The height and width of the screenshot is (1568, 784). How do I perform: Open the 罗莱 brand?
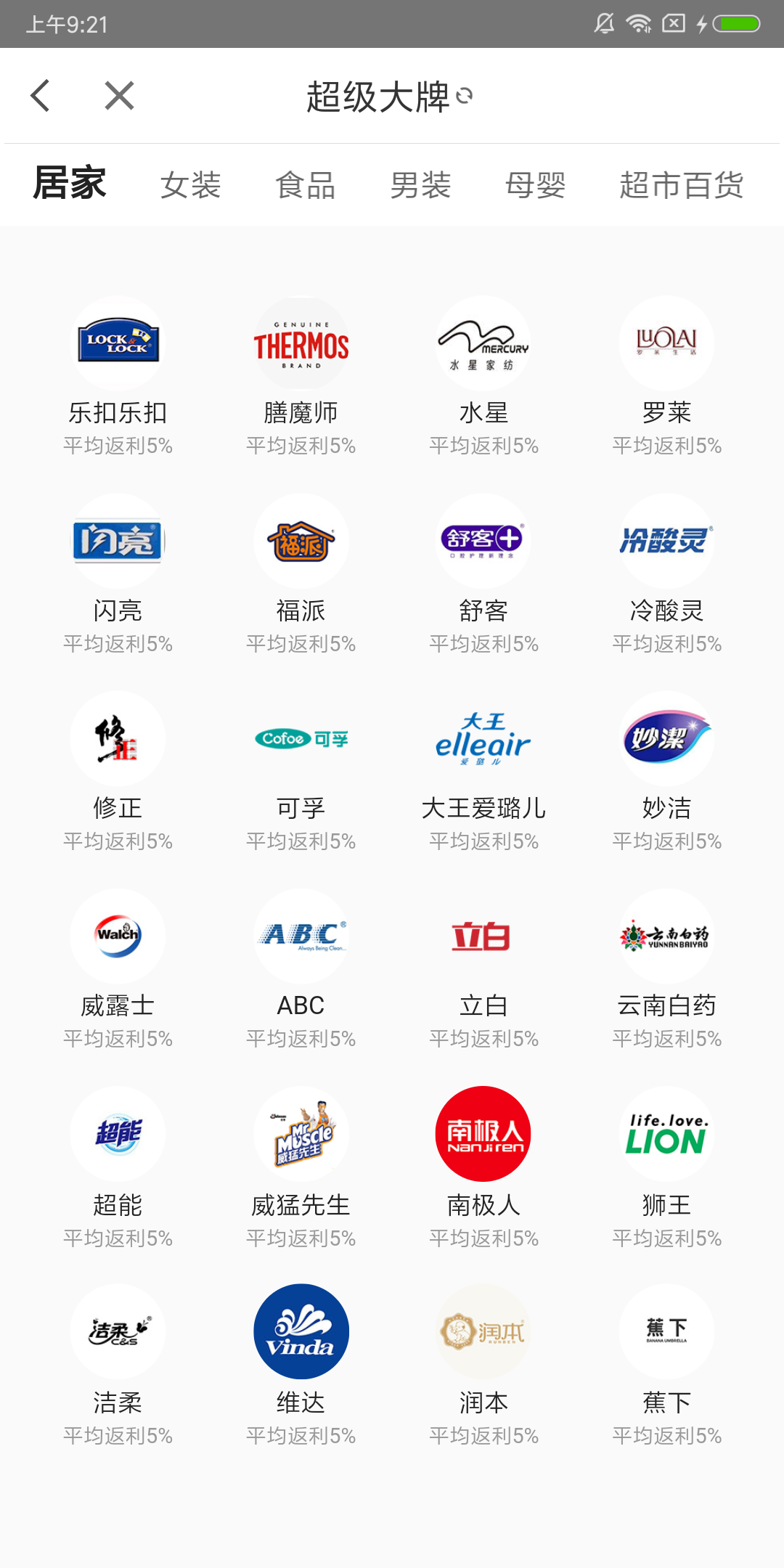pyautogui.click(x=666, y=376)
